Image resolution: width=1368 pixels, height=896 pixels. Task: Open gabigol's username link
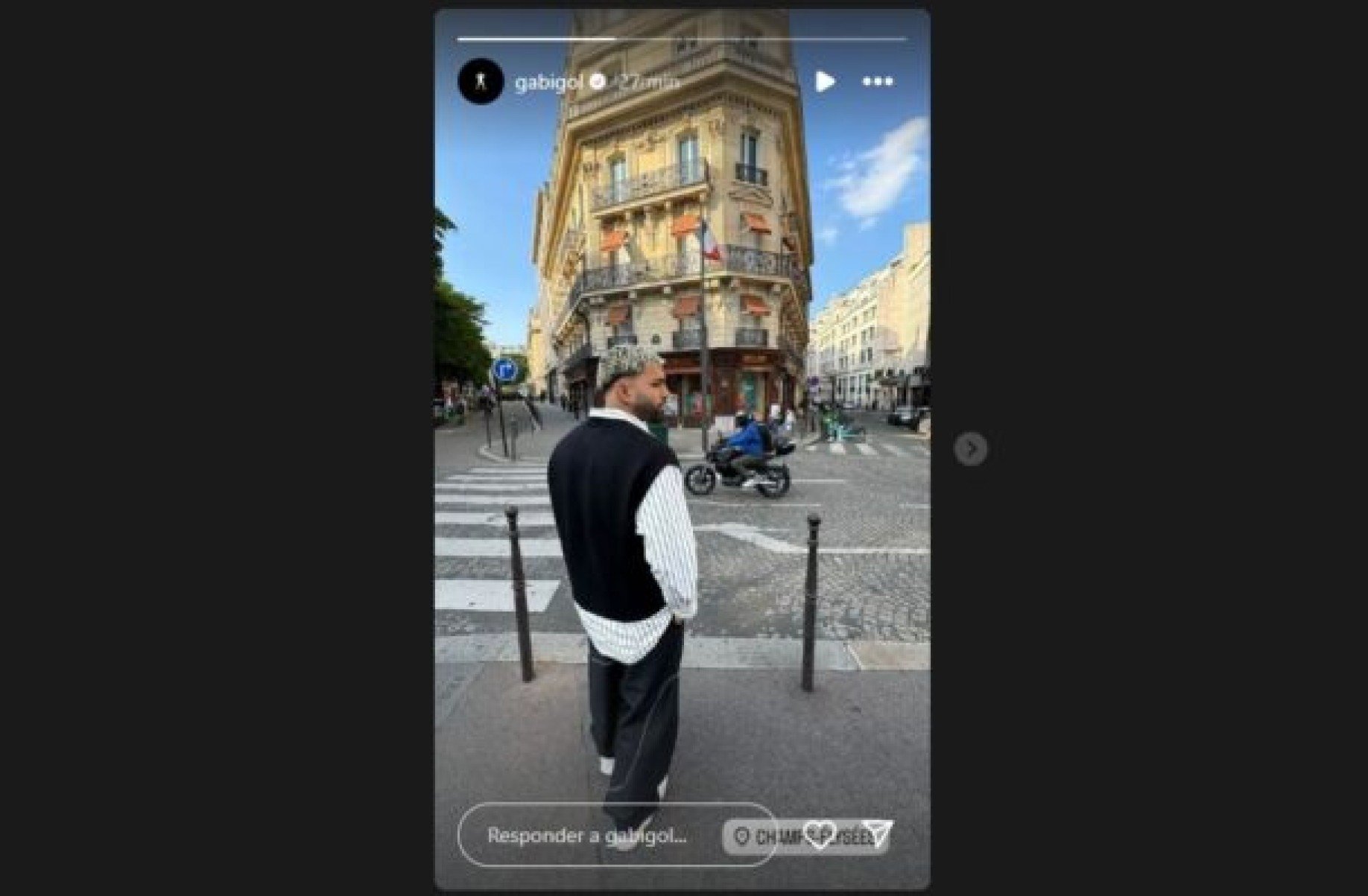pyautogui.click(x=548, y=82)
